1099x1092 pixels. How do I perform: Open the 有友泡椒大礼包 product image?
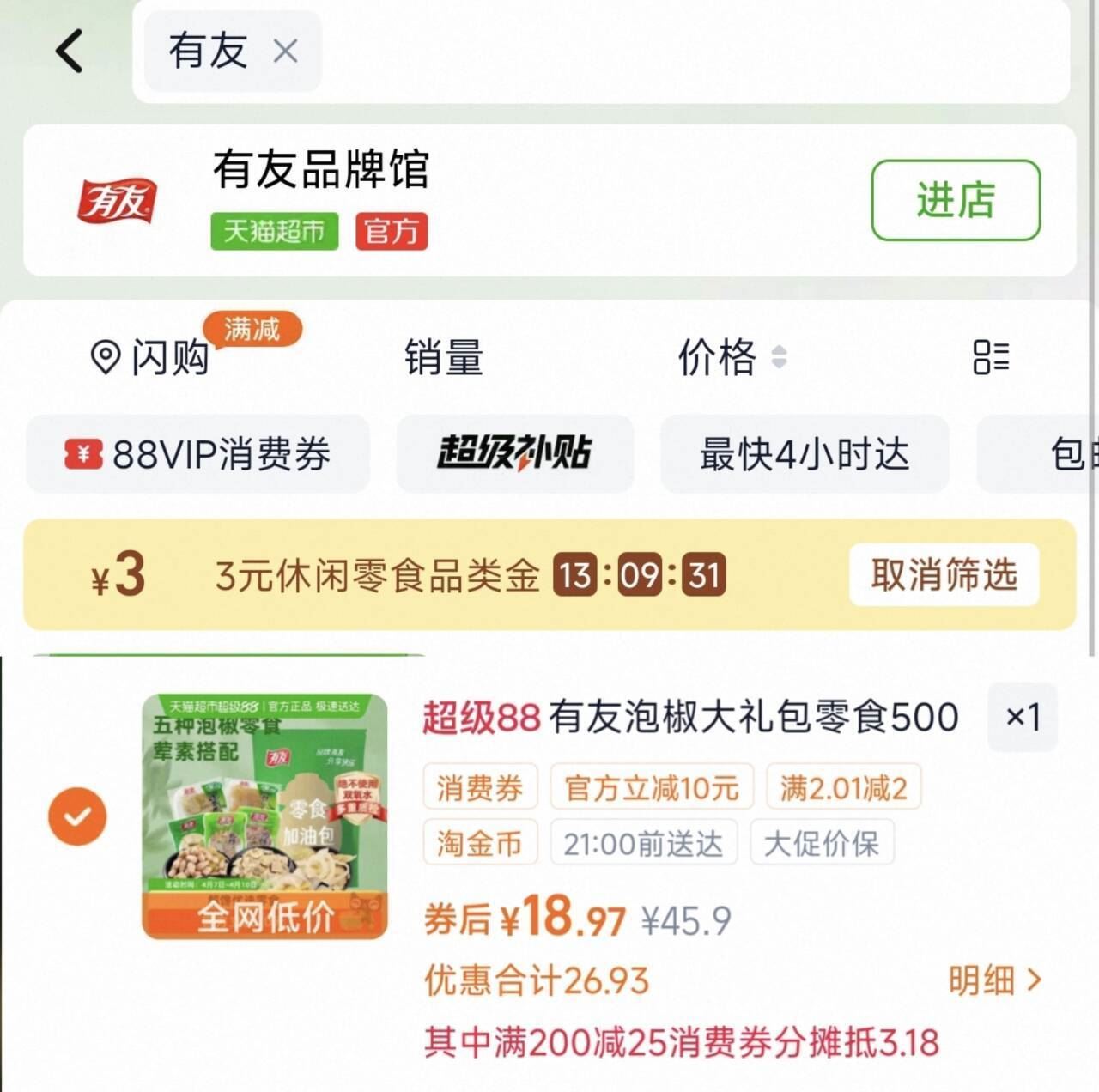tap(264, 816)
